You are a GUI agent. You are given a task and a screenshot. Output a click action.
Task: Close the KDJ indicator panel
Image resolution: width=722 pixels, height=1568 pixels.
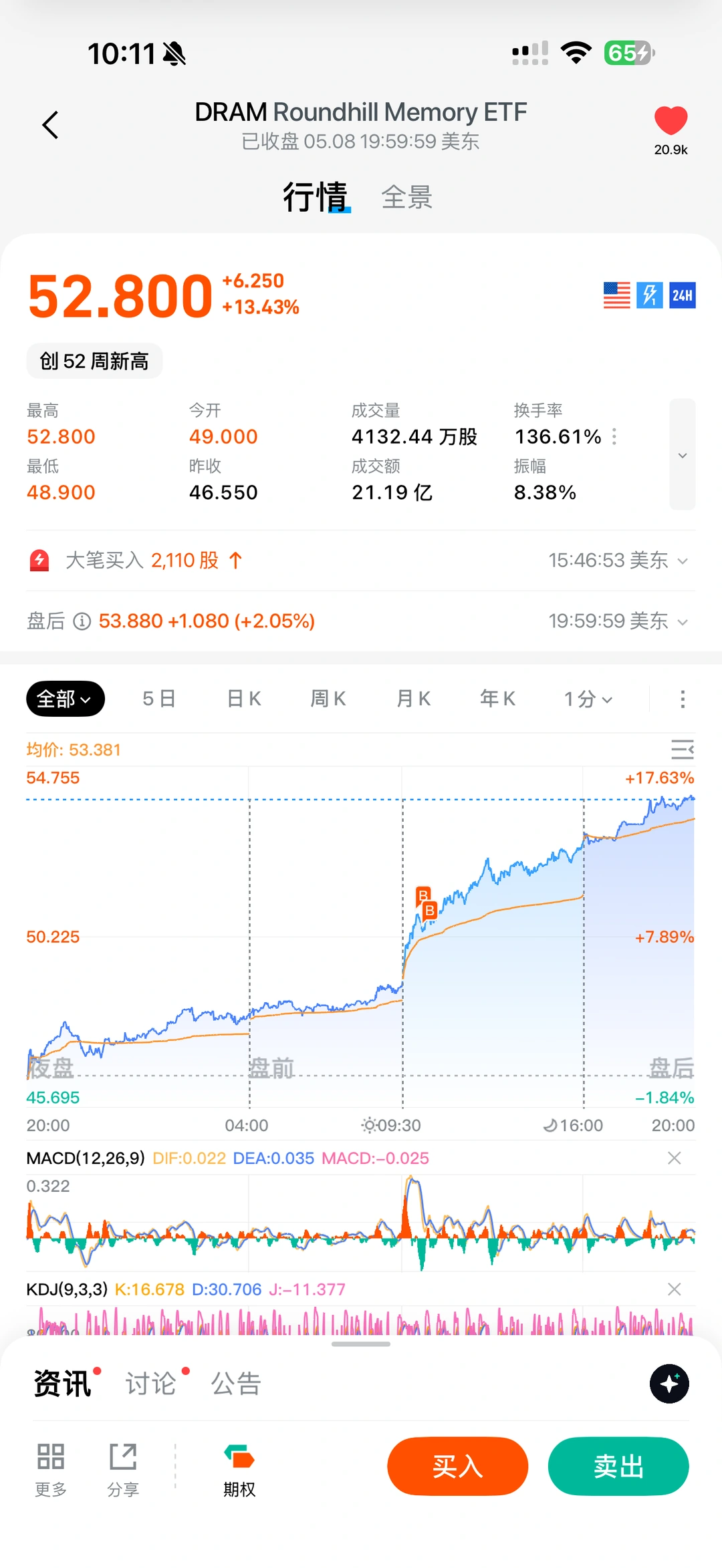pos(675,1289)
